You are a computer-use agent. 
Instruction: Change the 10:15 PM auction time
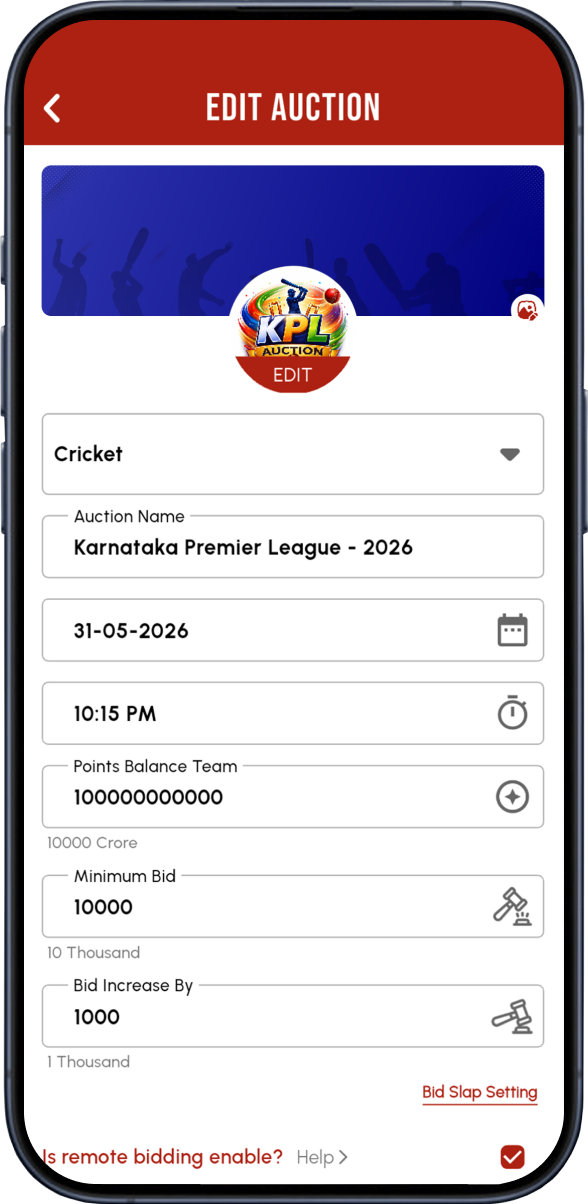coord(293,713)
